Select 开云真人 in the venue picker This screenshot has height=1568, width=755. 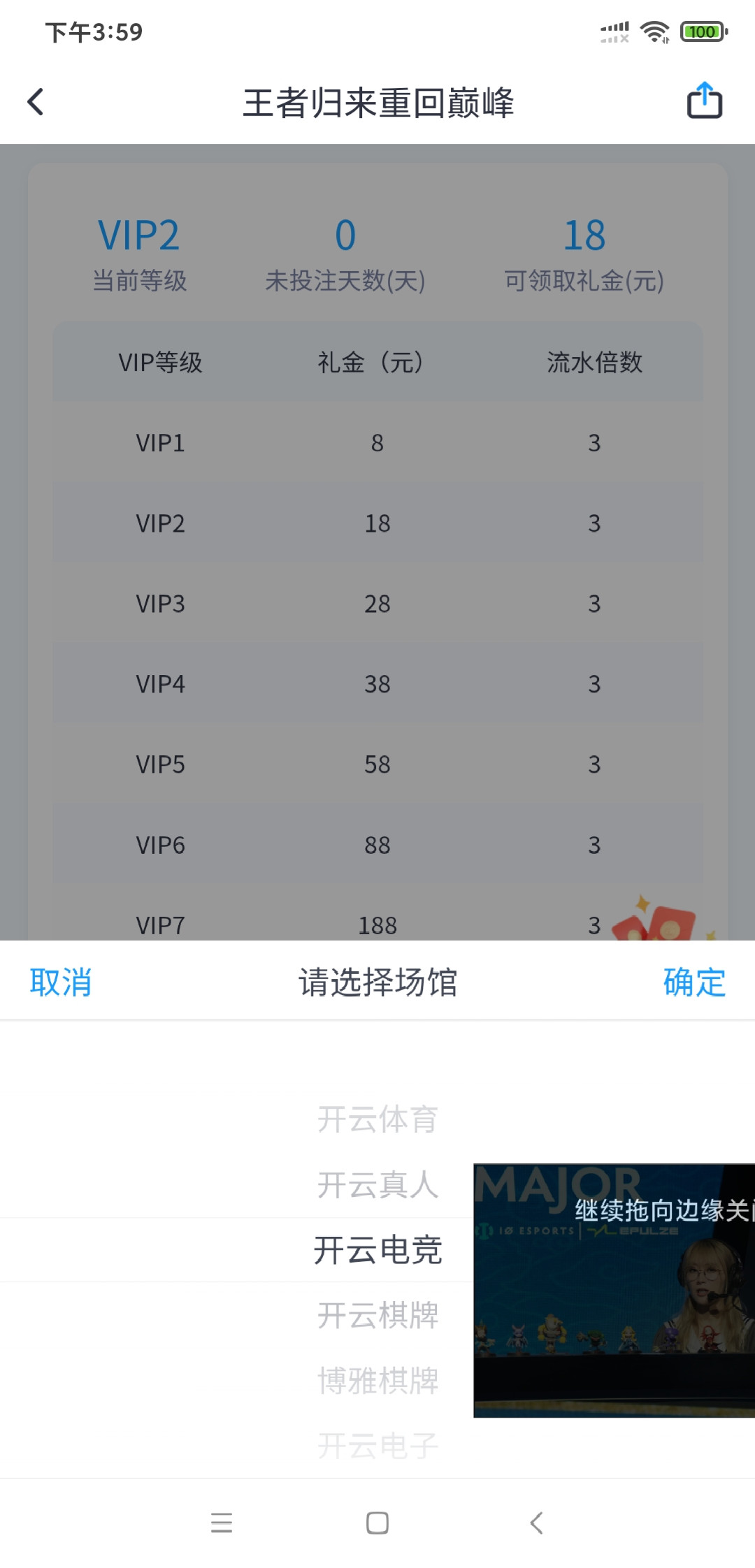(x=377, y=1184)
